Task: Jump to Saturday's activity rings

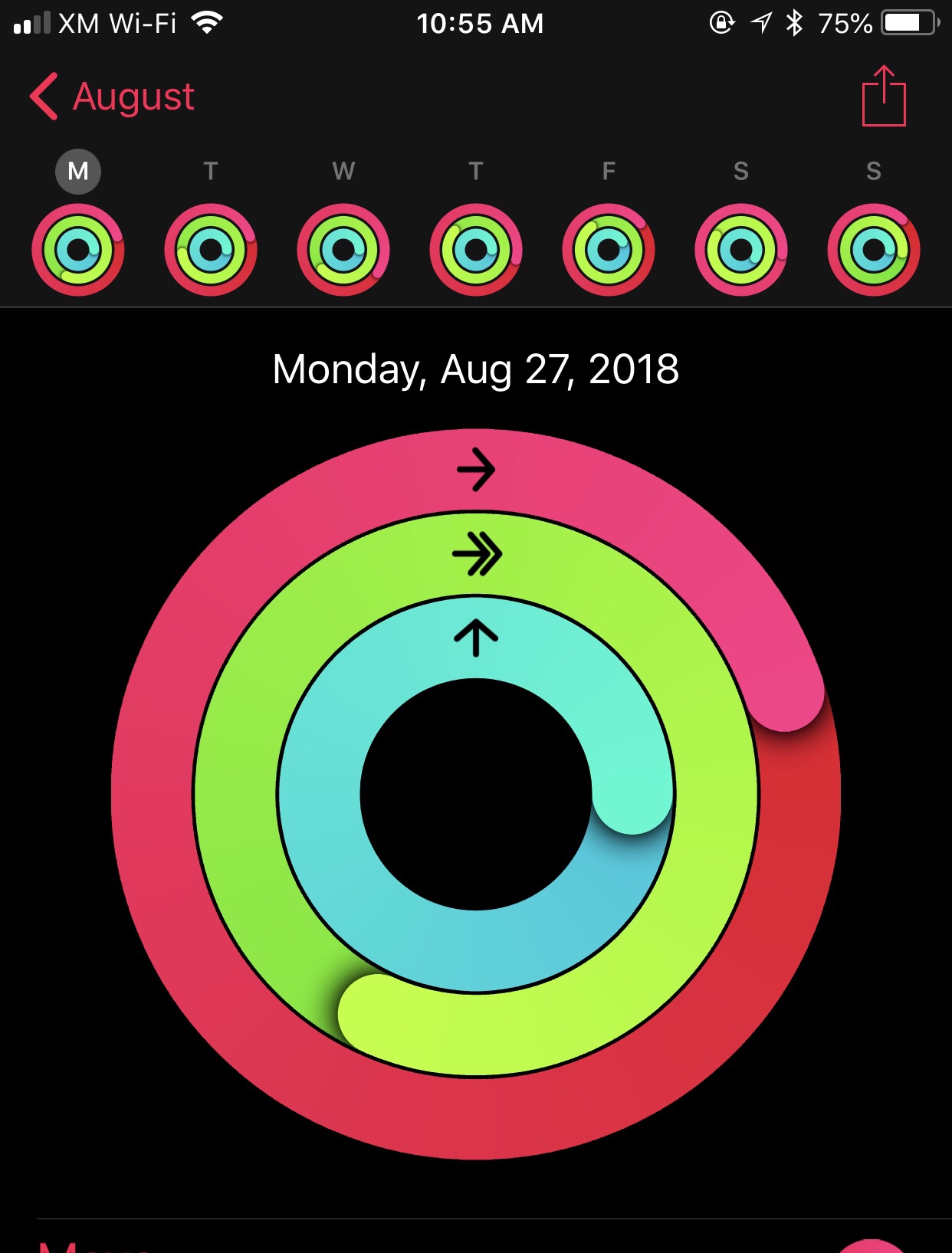Action: click(741, 249)
